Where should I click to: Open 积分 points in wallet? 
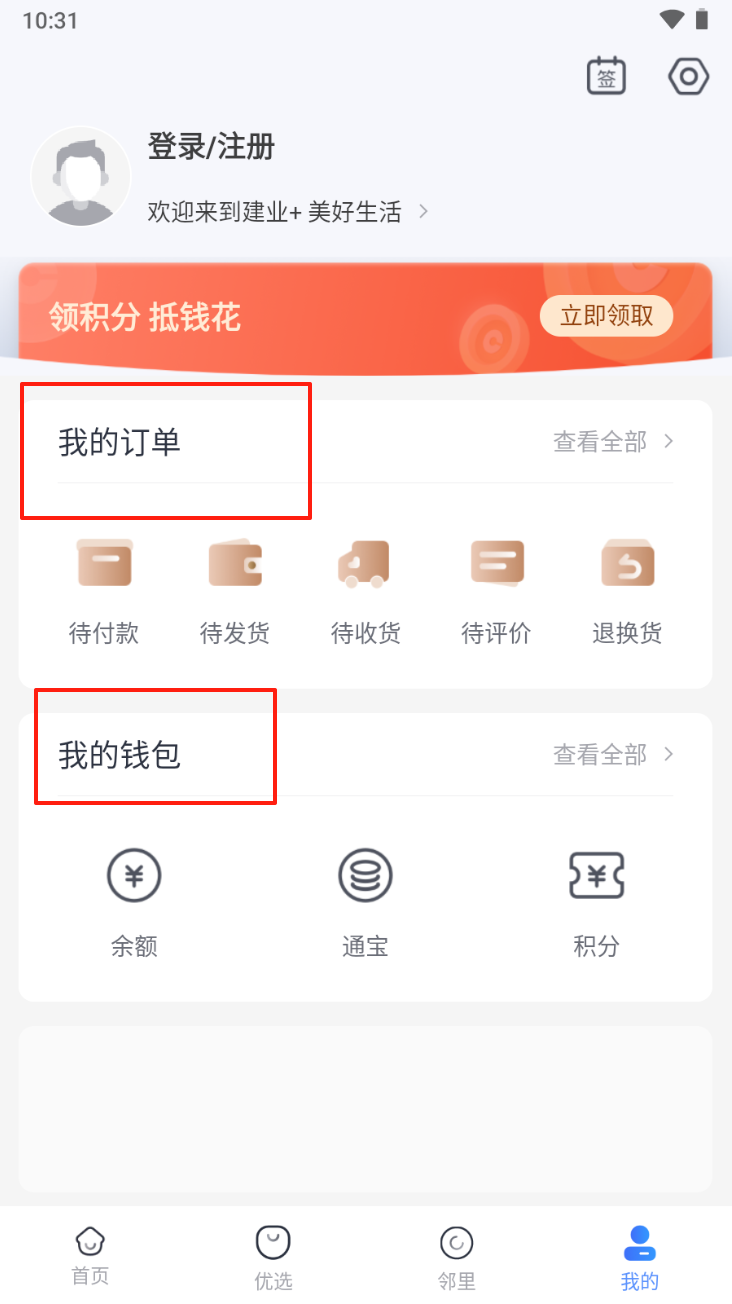coord(596,902)
